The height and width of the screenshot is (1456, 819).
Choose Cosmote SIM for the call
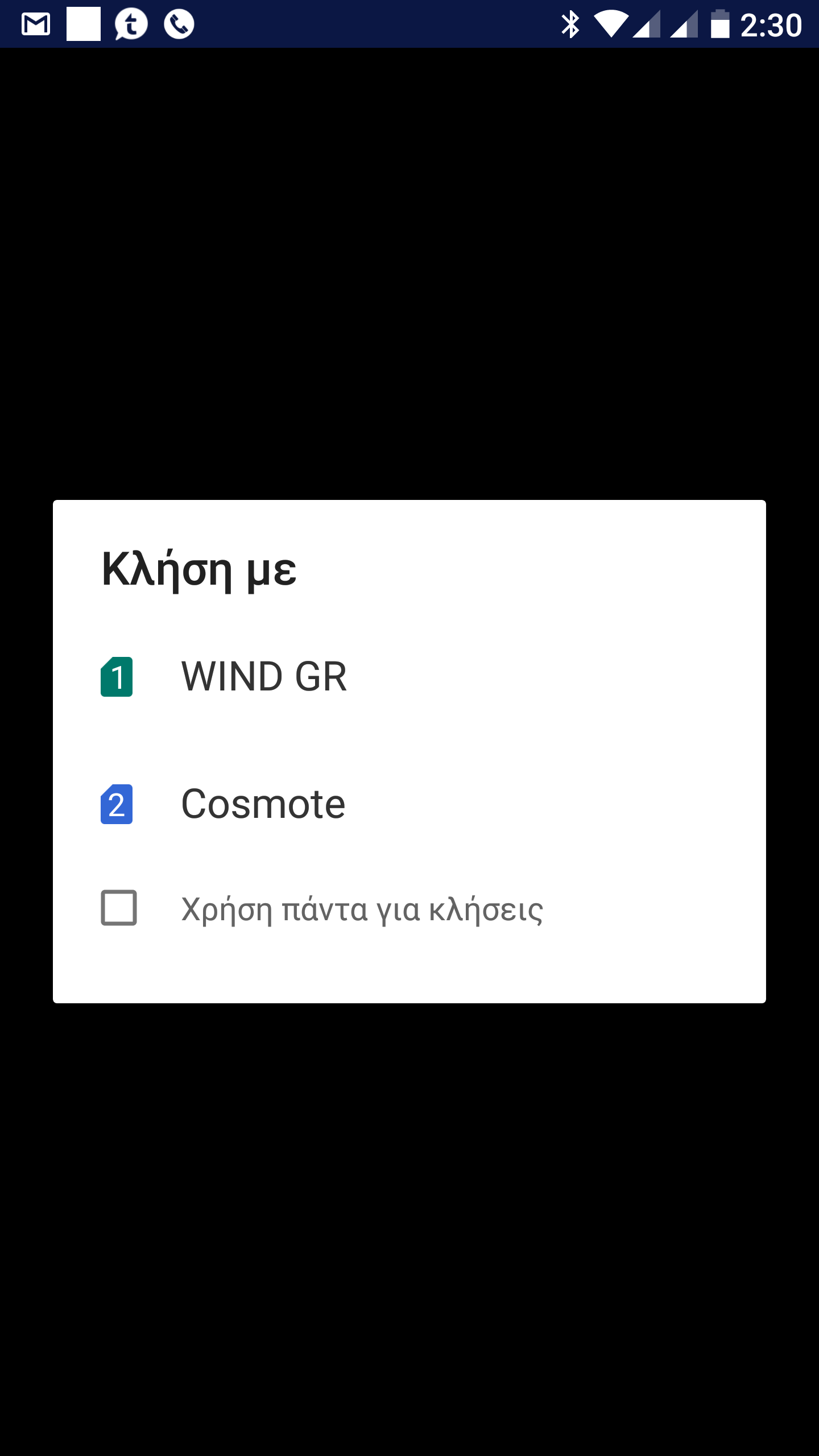(x=263, y=804)
